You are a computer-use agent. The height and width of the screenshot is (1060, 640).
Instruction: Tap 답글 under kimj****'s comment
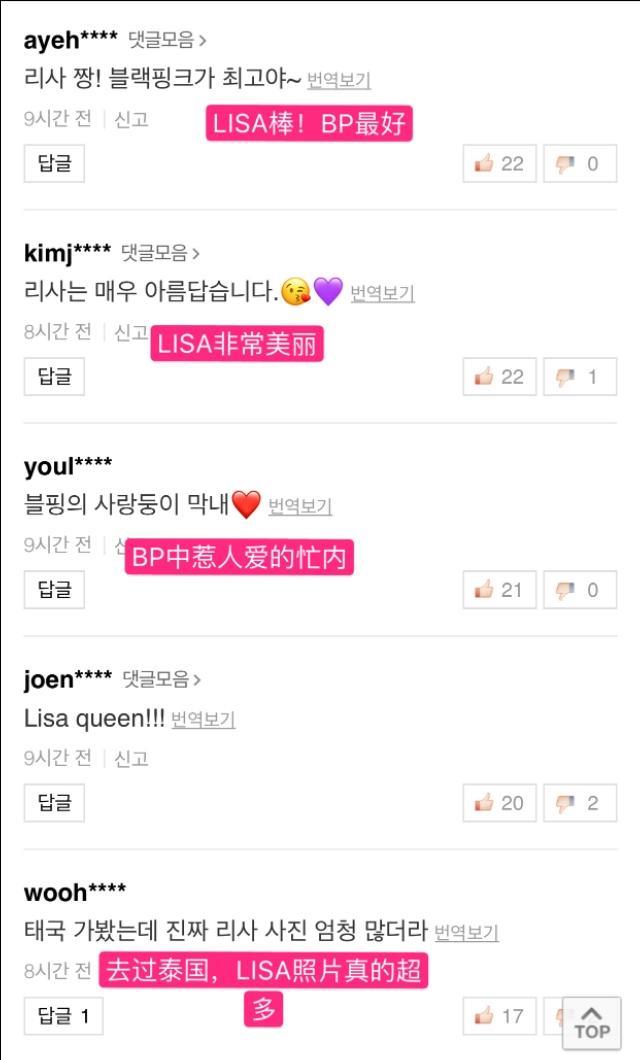pyautogui.click(x=54, y=376)
